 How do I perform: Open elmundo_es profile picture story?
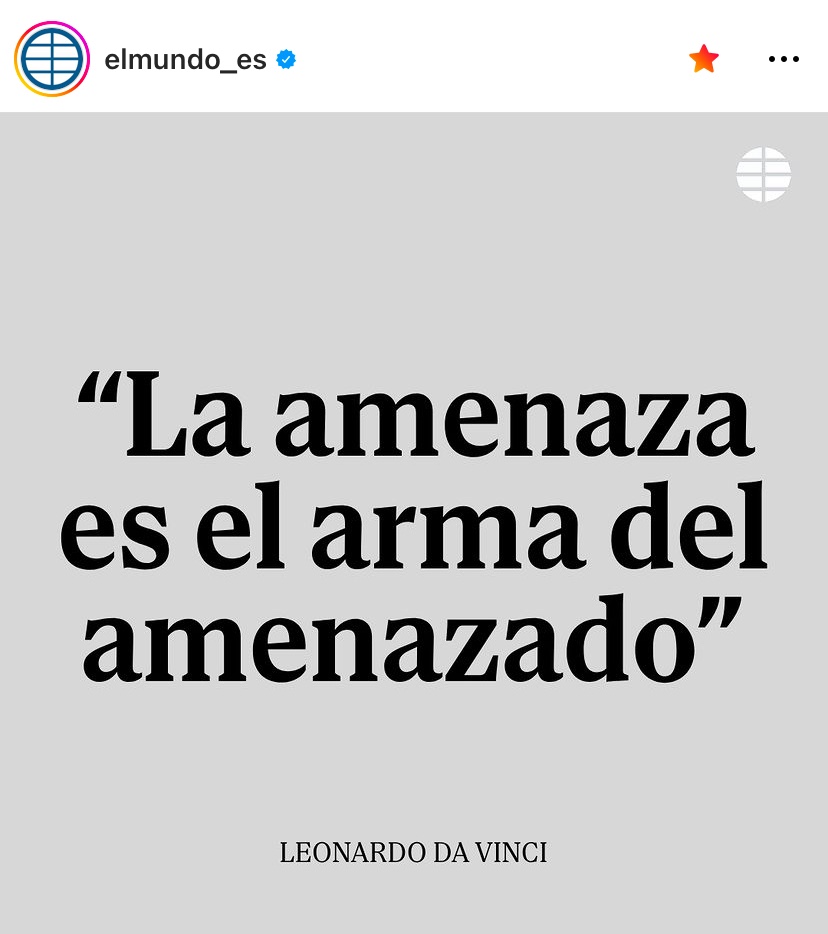coord(52,59)
